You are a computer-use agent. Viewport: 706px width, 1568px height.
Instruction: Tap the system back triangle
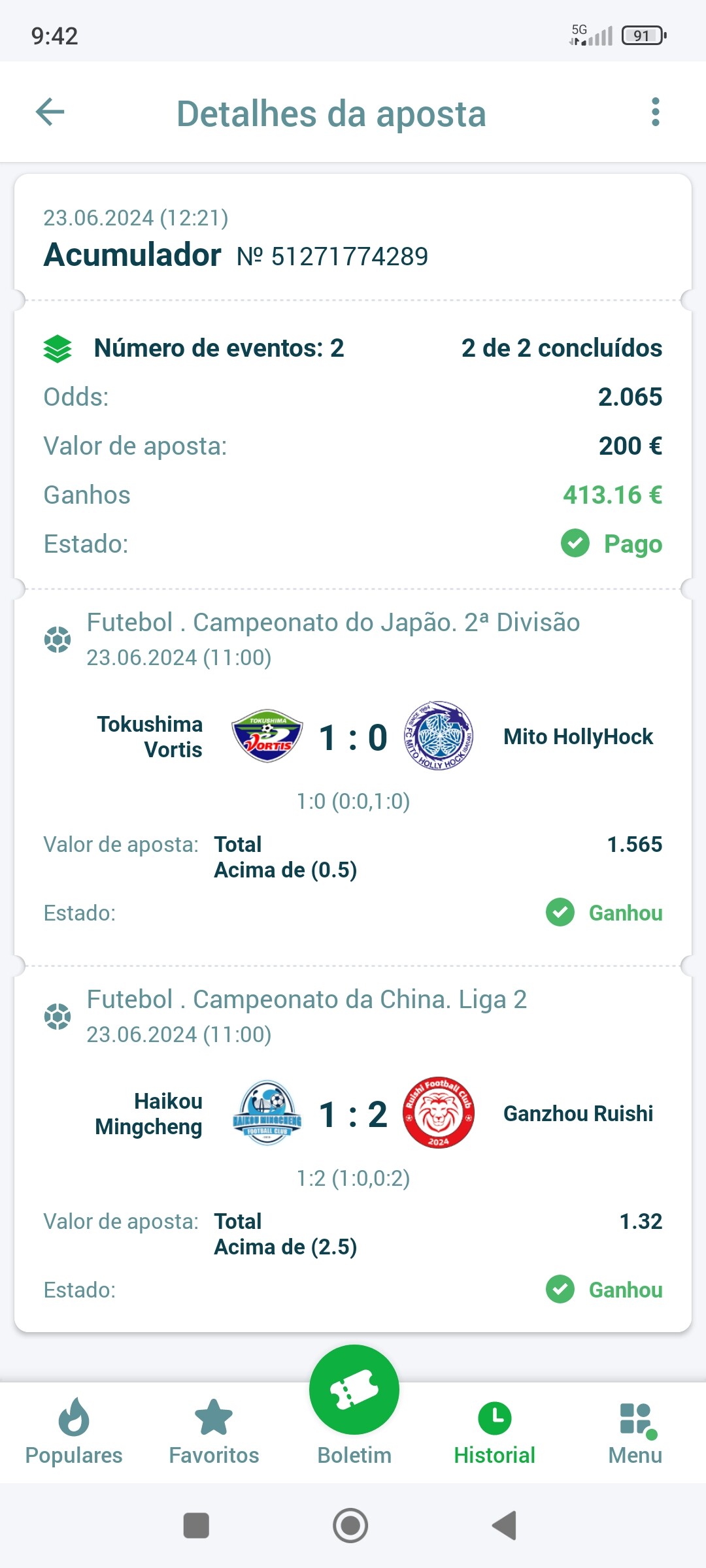(504, 1526)
